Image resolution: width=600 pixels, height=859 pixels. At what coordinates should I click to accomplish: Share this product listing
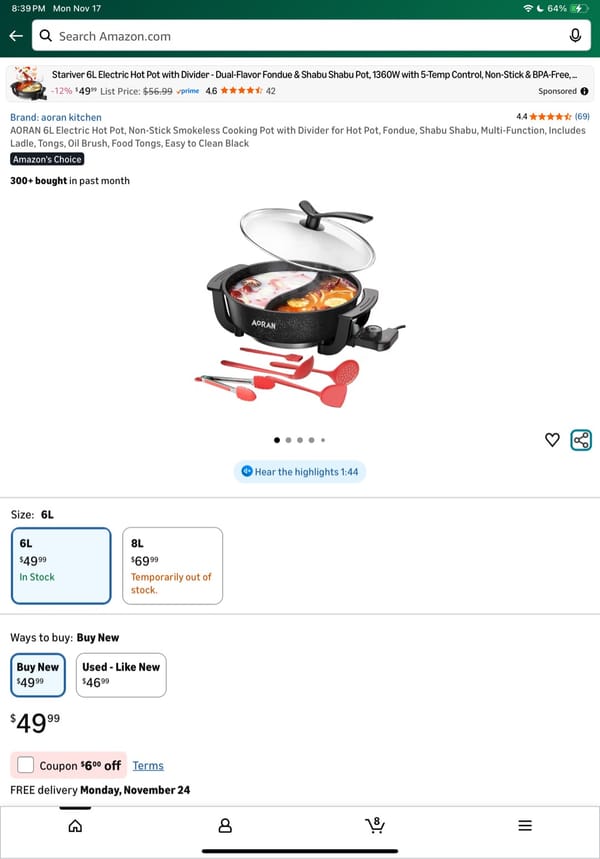(581, 440)
